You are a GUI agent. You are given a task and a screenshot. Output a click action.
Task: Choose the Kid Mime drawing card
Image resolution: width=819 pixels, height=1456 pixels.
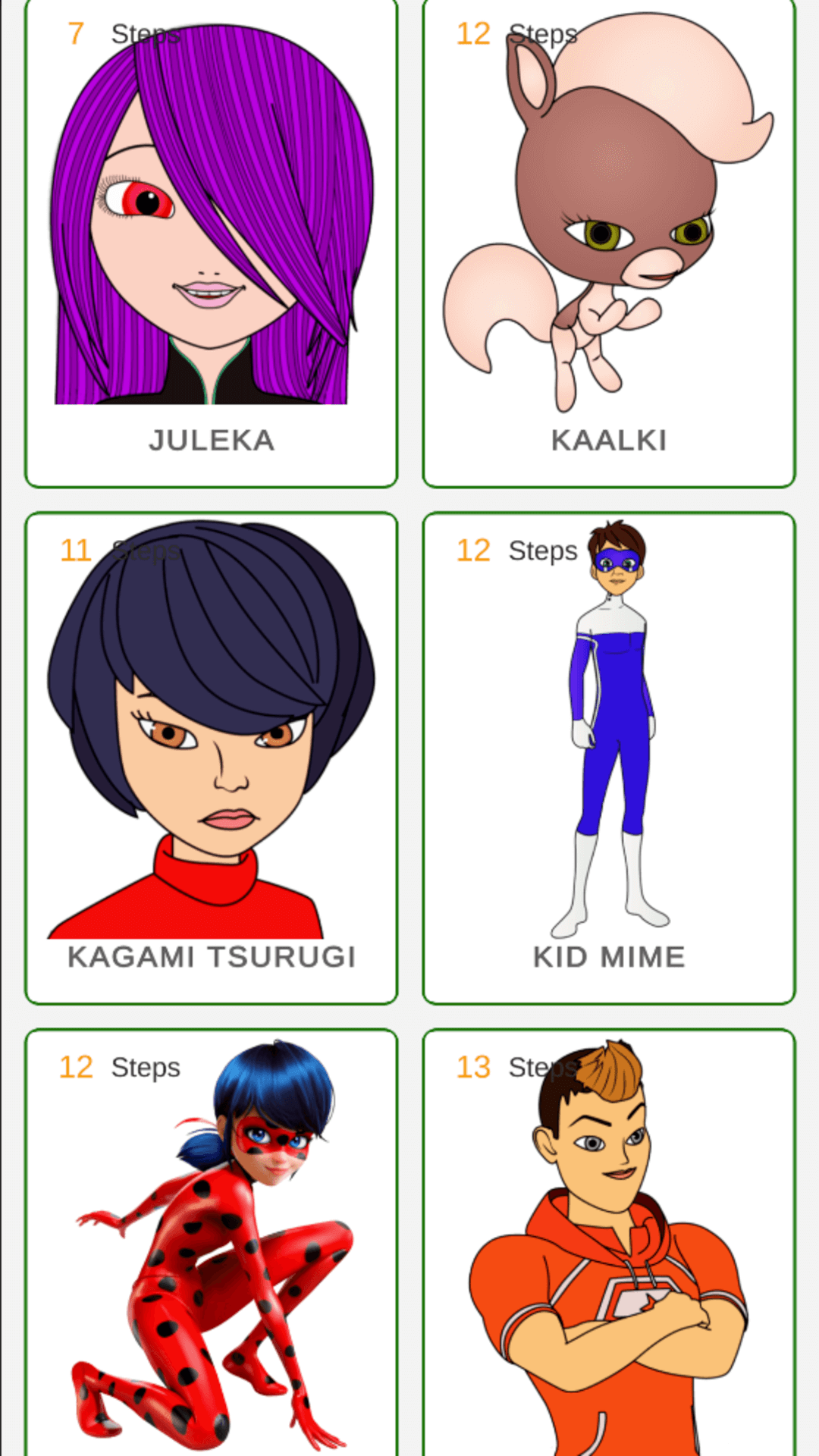(609, 758)
